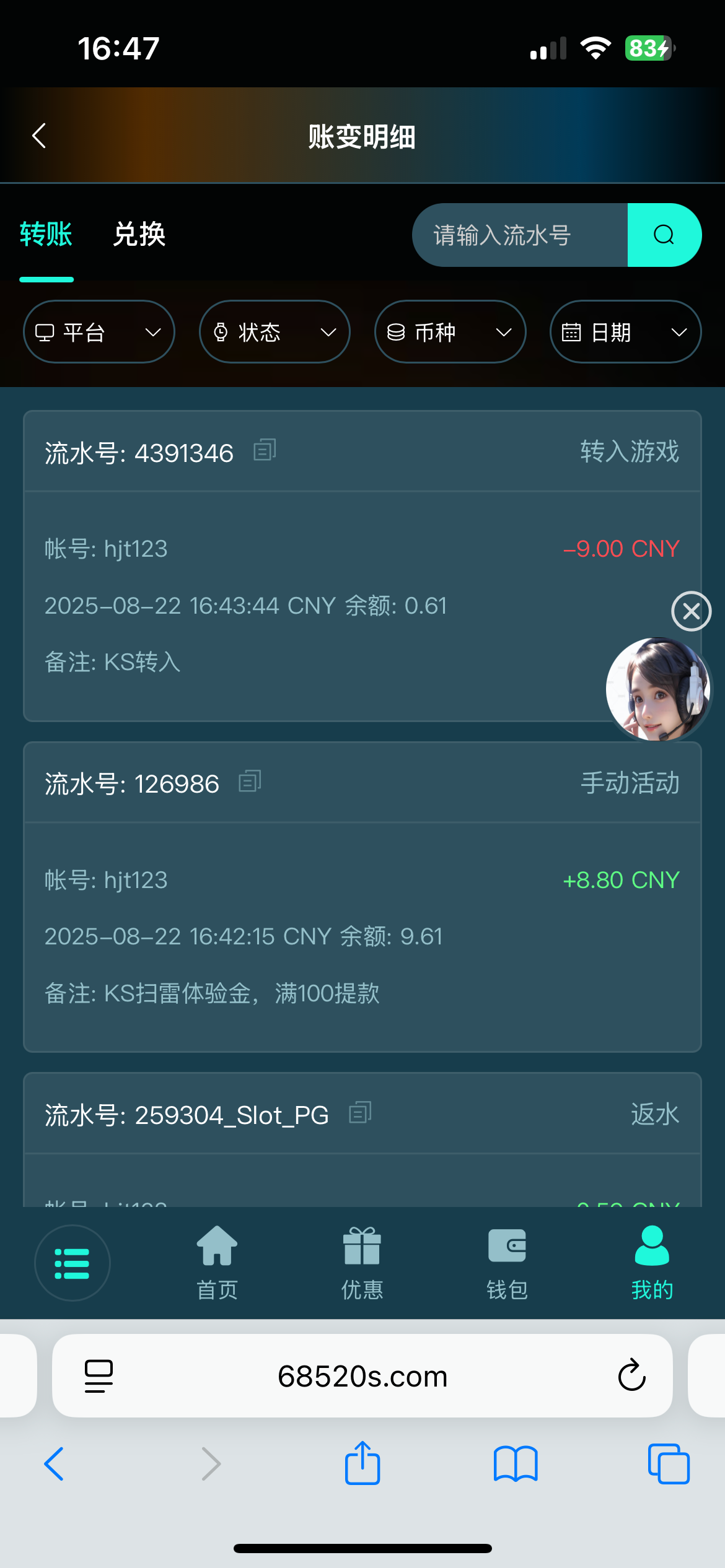The image size is (725, 1568).
Task: Go back from the 账变明细 page
Action: point(39,136)
